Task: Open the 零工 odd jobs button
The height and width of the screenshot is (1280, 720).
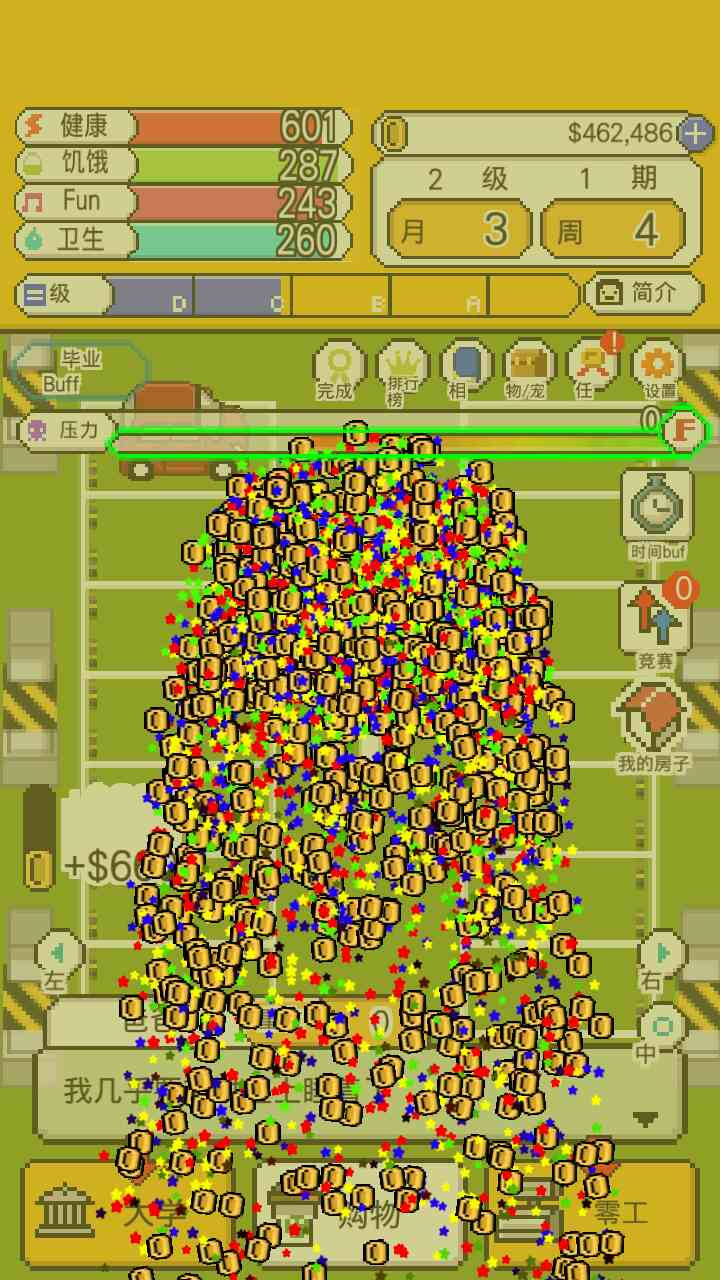Action: (x=600, y=1215)
